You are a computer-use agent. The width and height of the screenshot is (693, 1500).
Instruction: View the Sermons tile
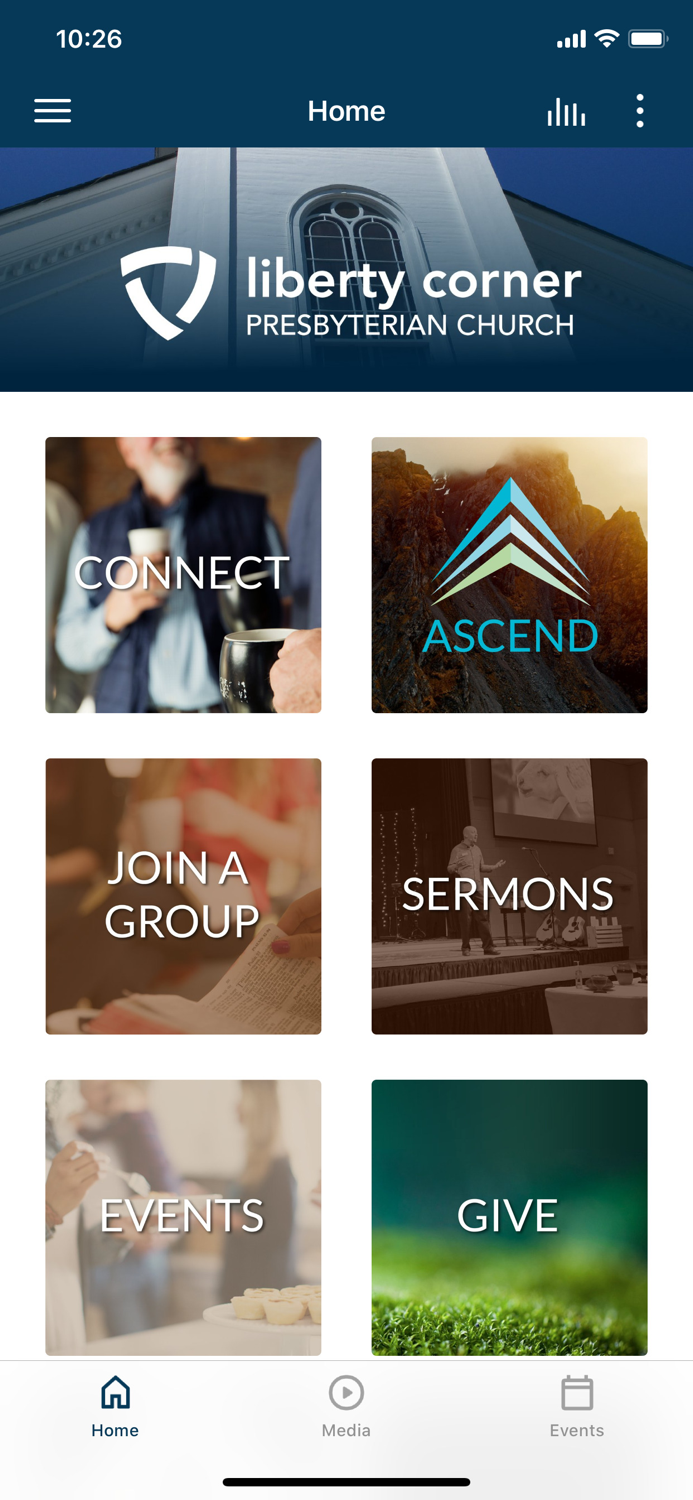[x=509, y=896]
